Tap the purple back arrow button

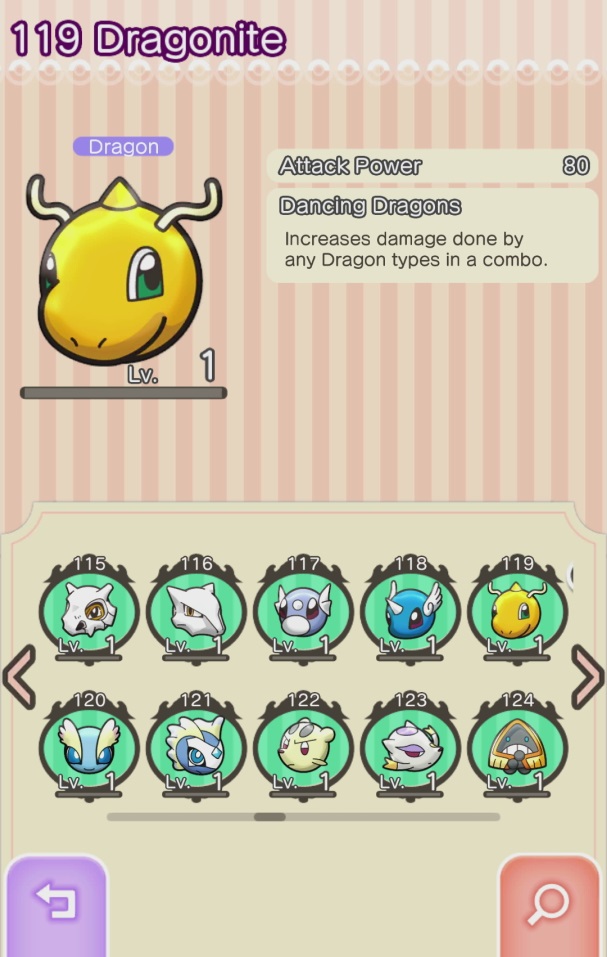pos(56,904)
